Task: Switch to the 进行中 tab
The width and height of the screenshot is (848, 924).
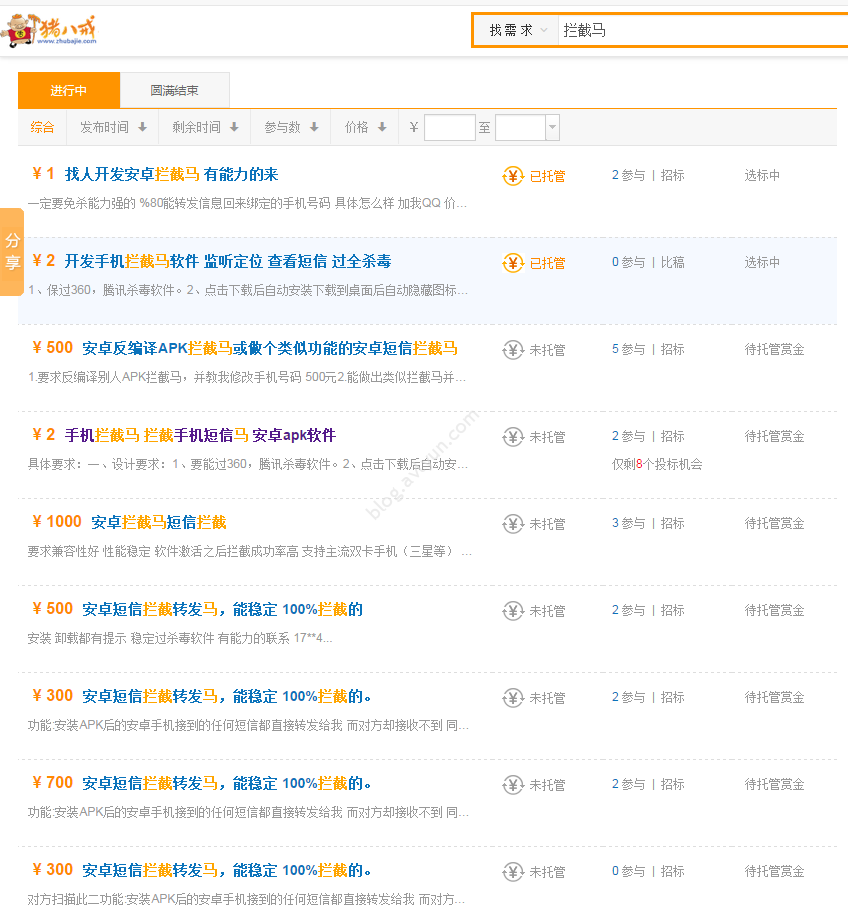Action: pos(69,90)
